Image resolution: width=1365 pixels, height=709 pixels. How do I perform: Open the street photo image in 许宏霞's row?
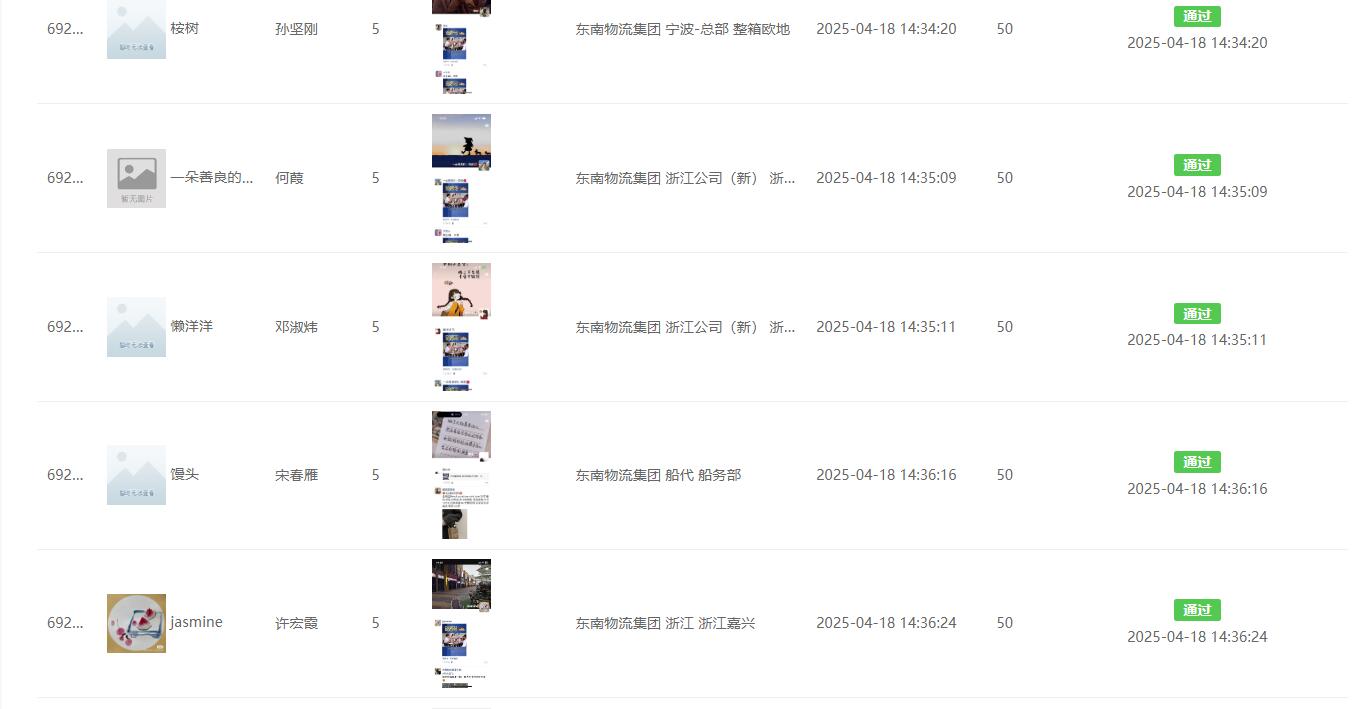point(461,585)
